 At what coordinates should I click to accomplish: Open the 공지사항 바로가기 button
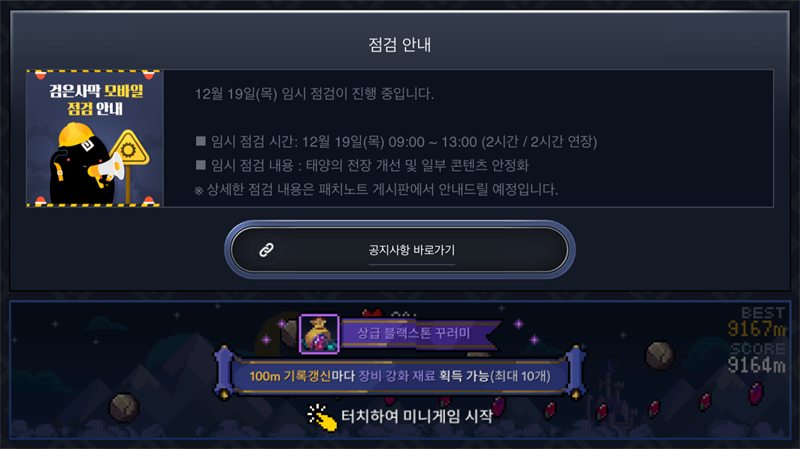[x=400, y=250]
